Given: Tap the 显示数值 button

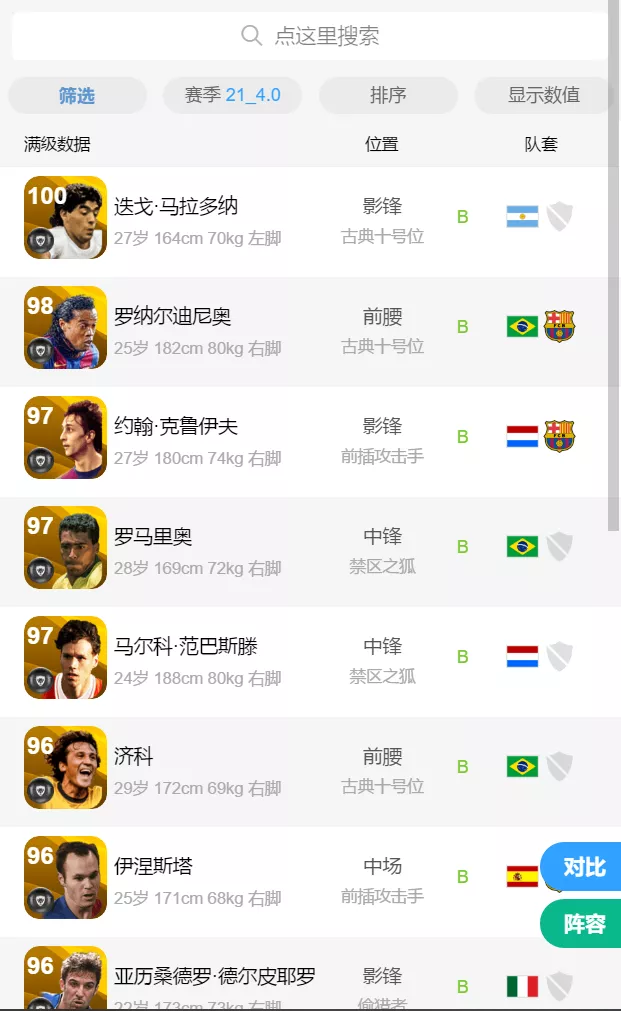Looking at the screenshot, I should [543, 96].
